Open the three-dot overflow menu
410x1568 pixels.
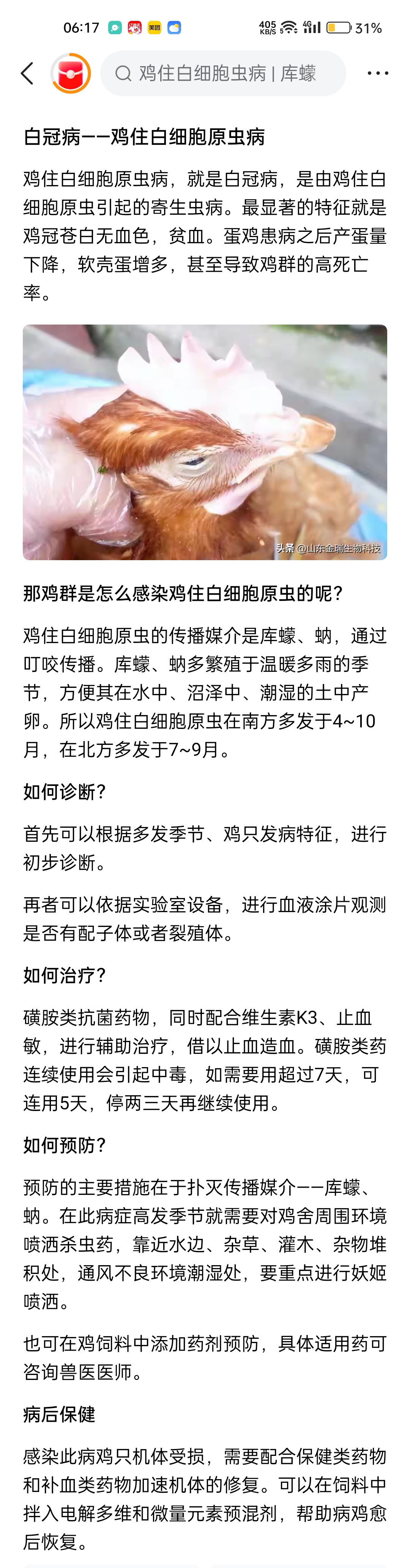click(x=377, y=73)
